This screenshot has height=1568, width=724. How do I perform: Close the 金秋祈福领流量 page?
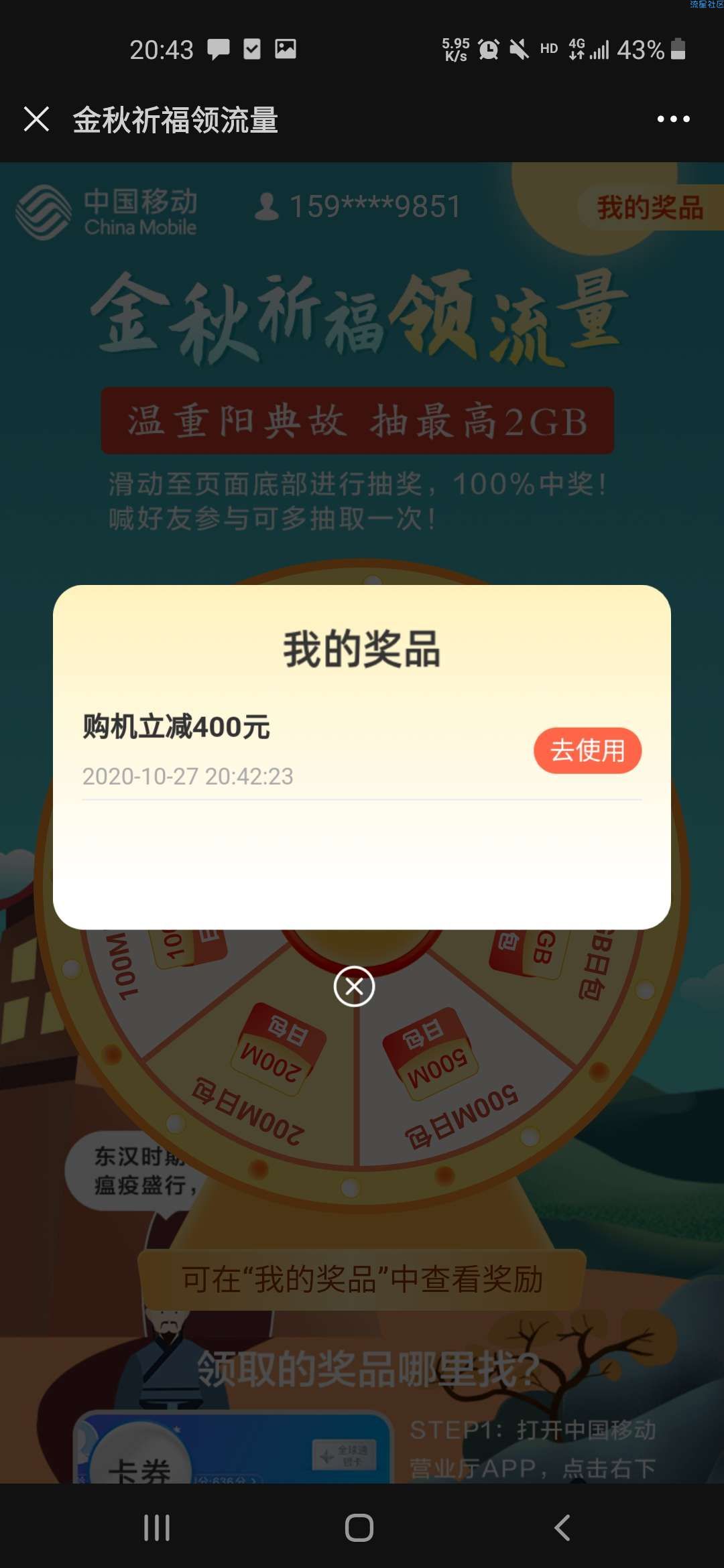tap(36, 119)
